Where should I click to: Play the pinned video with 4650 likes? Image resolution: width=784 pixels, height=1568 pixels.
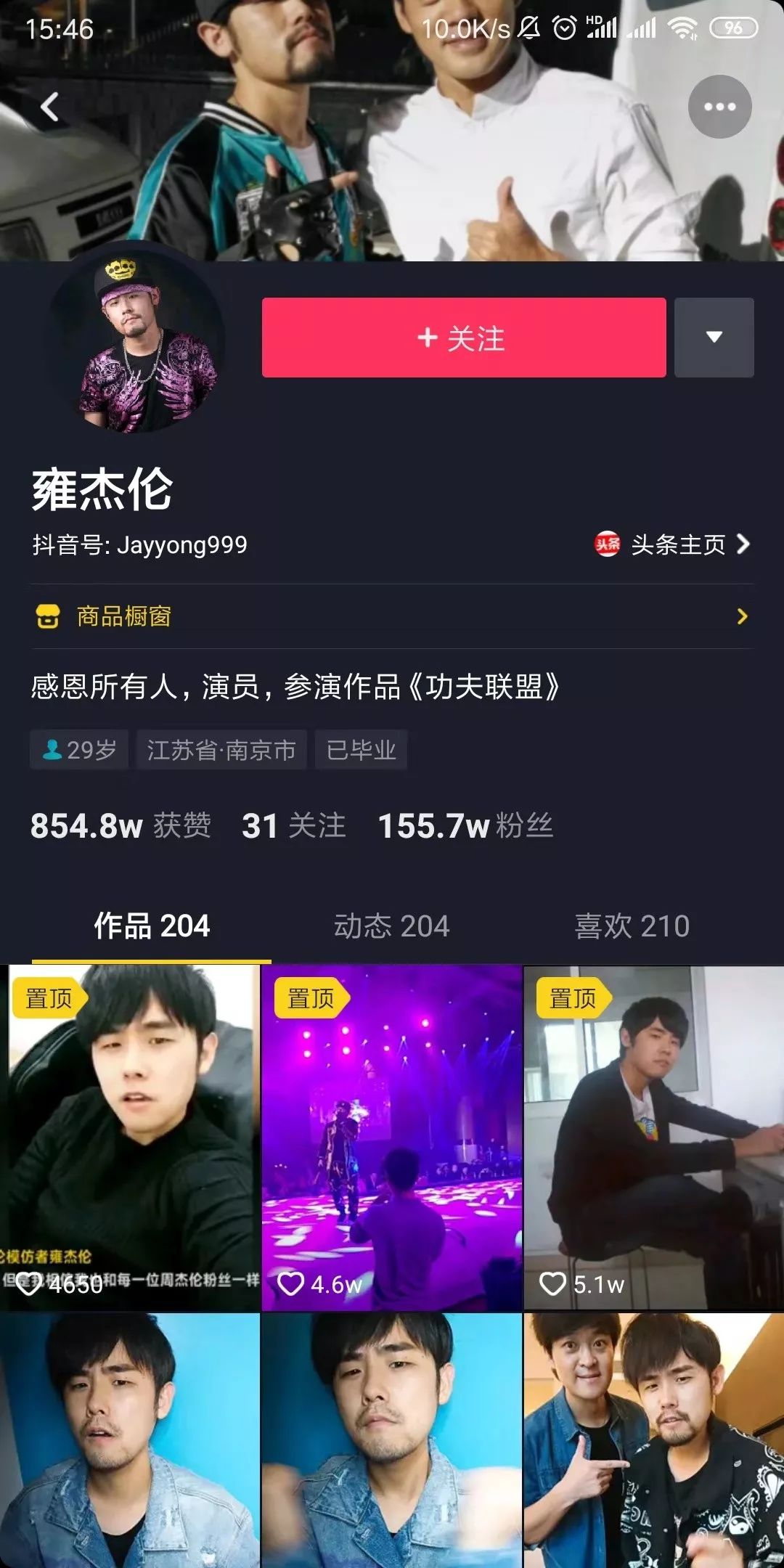[131, 1137]
